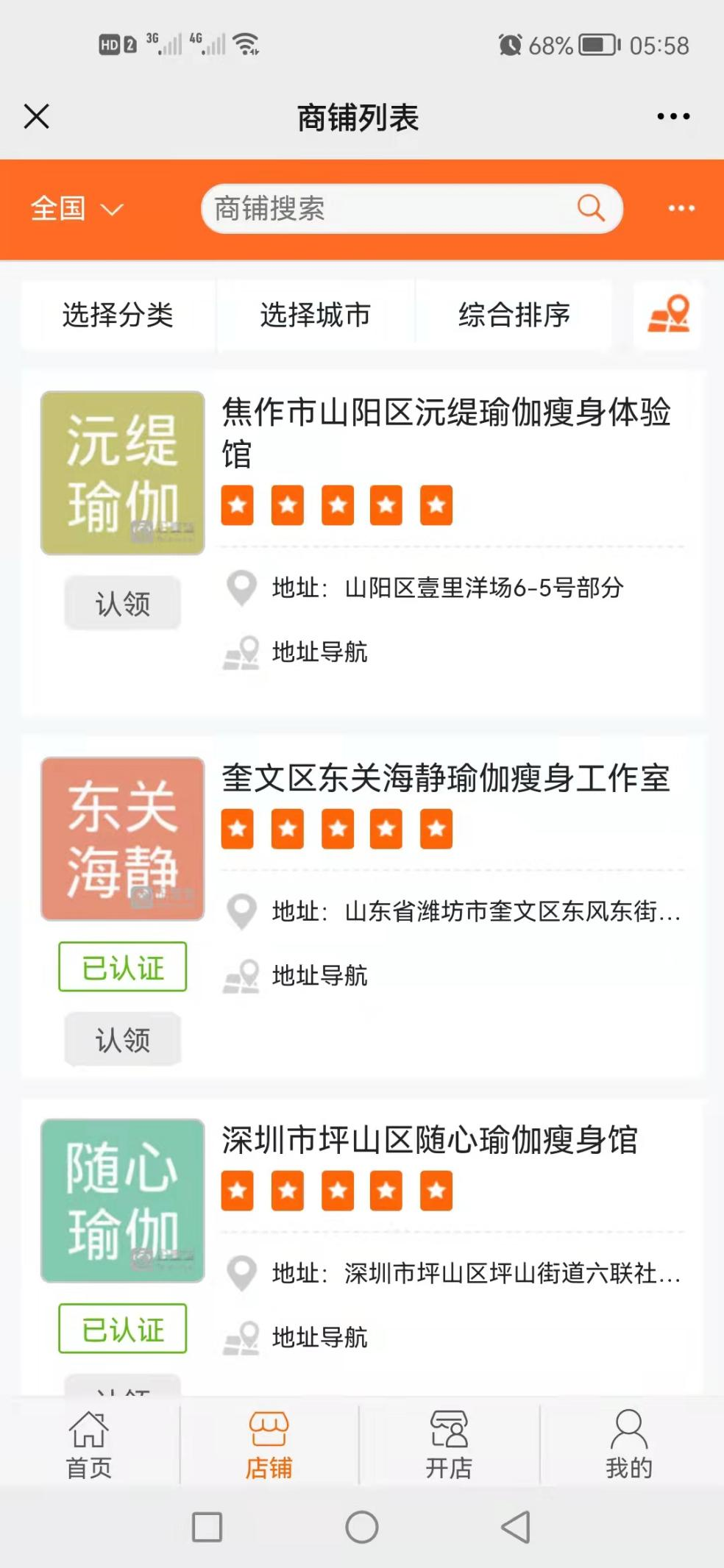The height and width of the screenshot is (1568, 724).
Task: Open the 全国 region dropdown
Action: [x=77, y=209]
